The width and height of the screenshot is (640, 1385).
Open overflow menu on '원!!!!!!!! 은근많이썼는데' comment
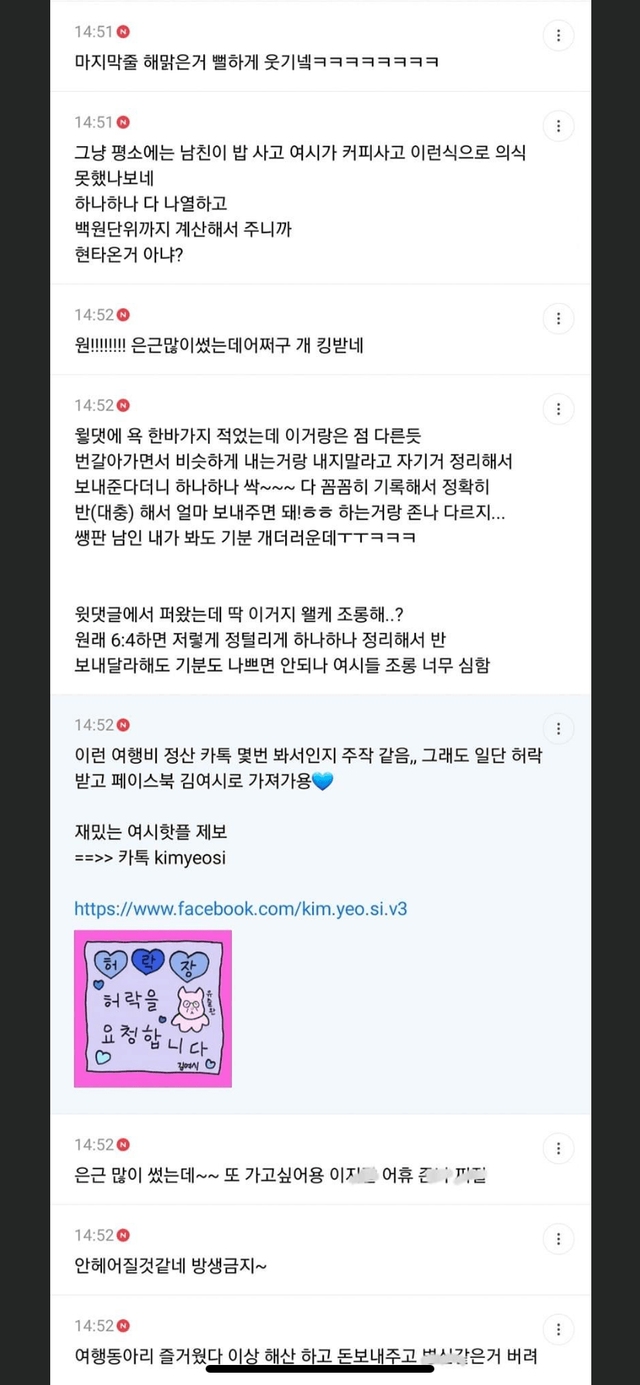point(558,318)
